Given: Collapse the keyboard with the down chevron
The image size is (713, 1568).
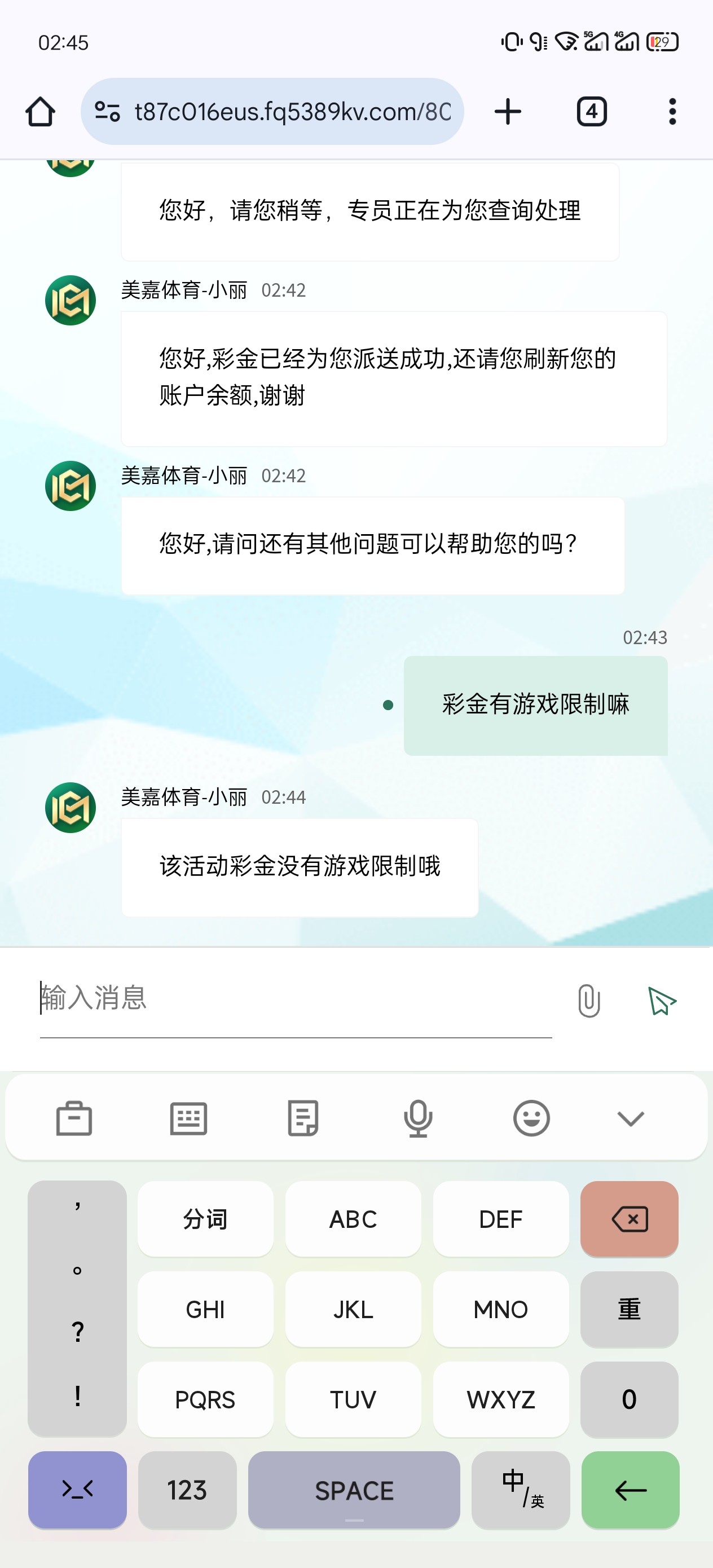Looking at the screenshot, I should (x=630, y=1118).
